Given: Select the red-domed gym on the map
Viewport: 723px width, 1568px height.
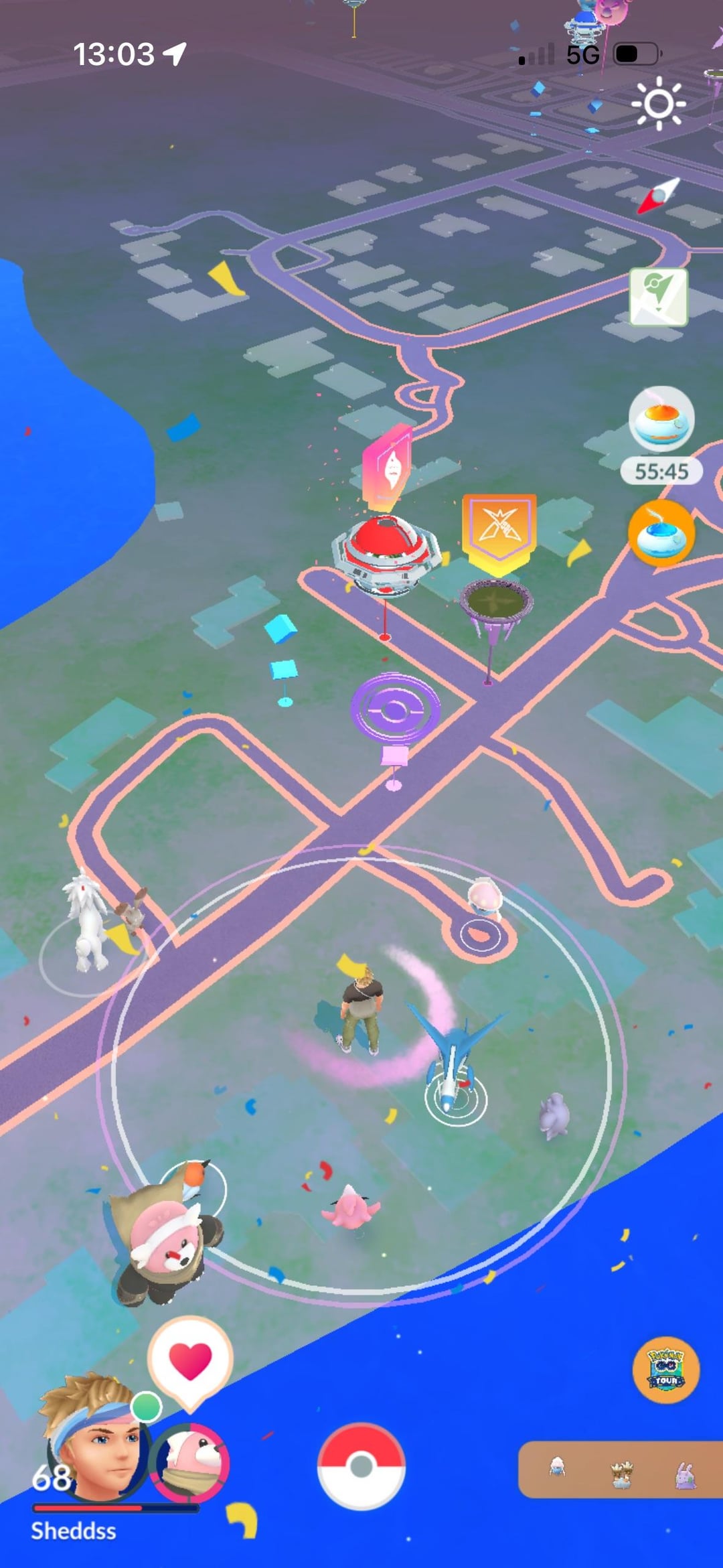Looking at the screenshot, I should tap(385, 552).
